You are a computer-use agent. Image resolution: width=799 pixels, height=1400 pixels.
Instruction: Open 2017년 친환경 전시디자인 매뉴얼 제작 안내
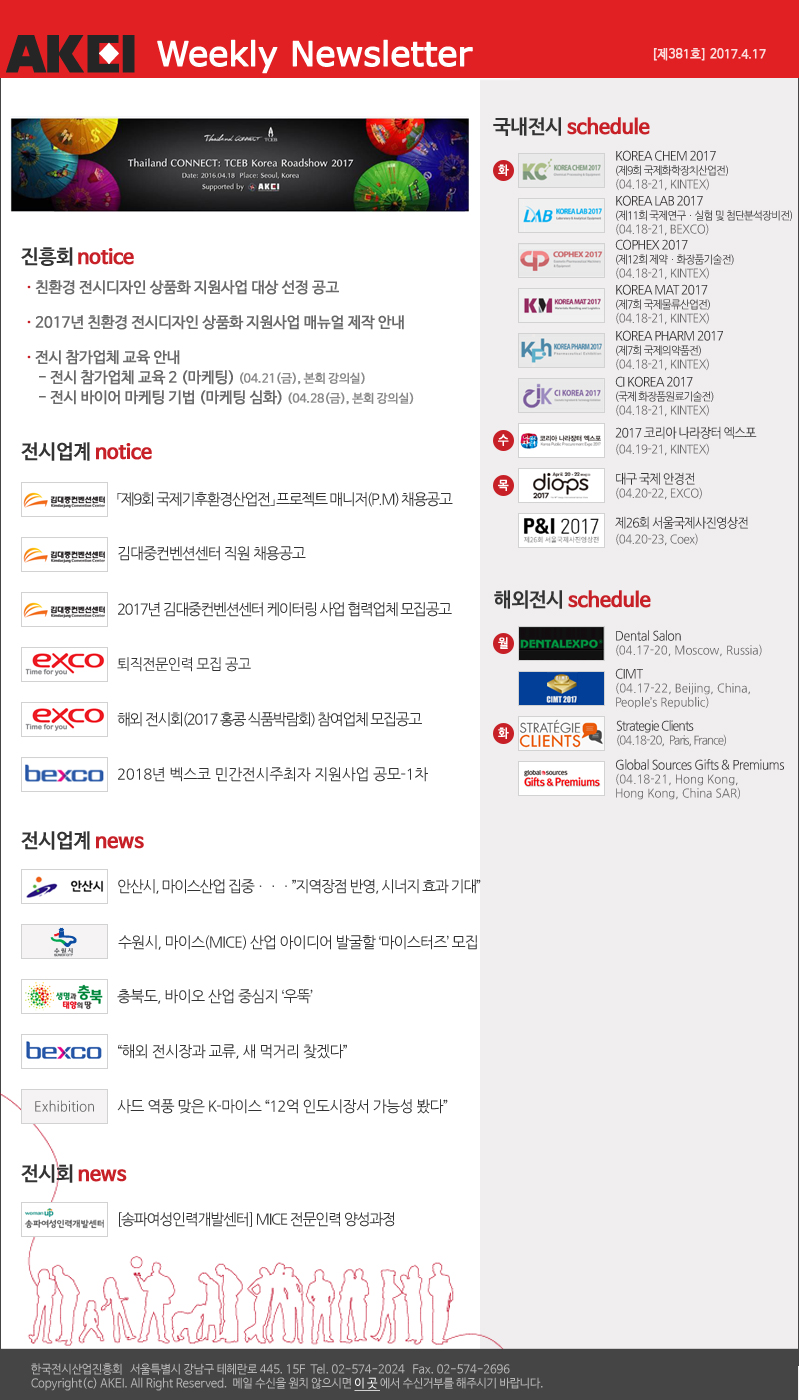tap(219, 323)
